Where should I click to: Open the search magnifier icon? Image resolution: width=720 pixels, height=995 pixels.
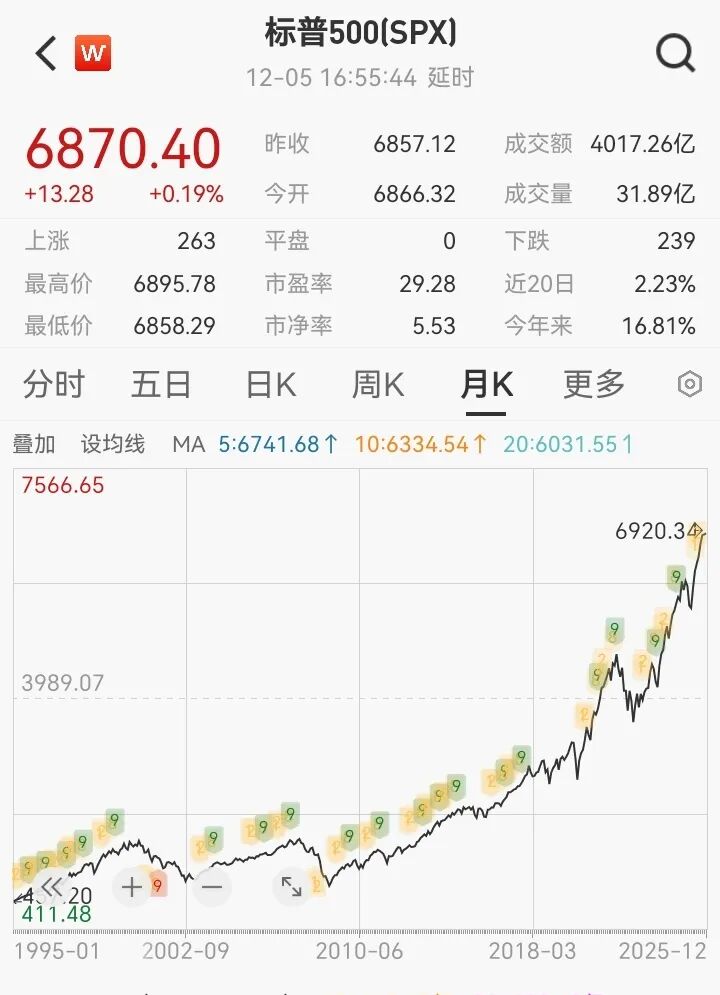pos(675,53)
